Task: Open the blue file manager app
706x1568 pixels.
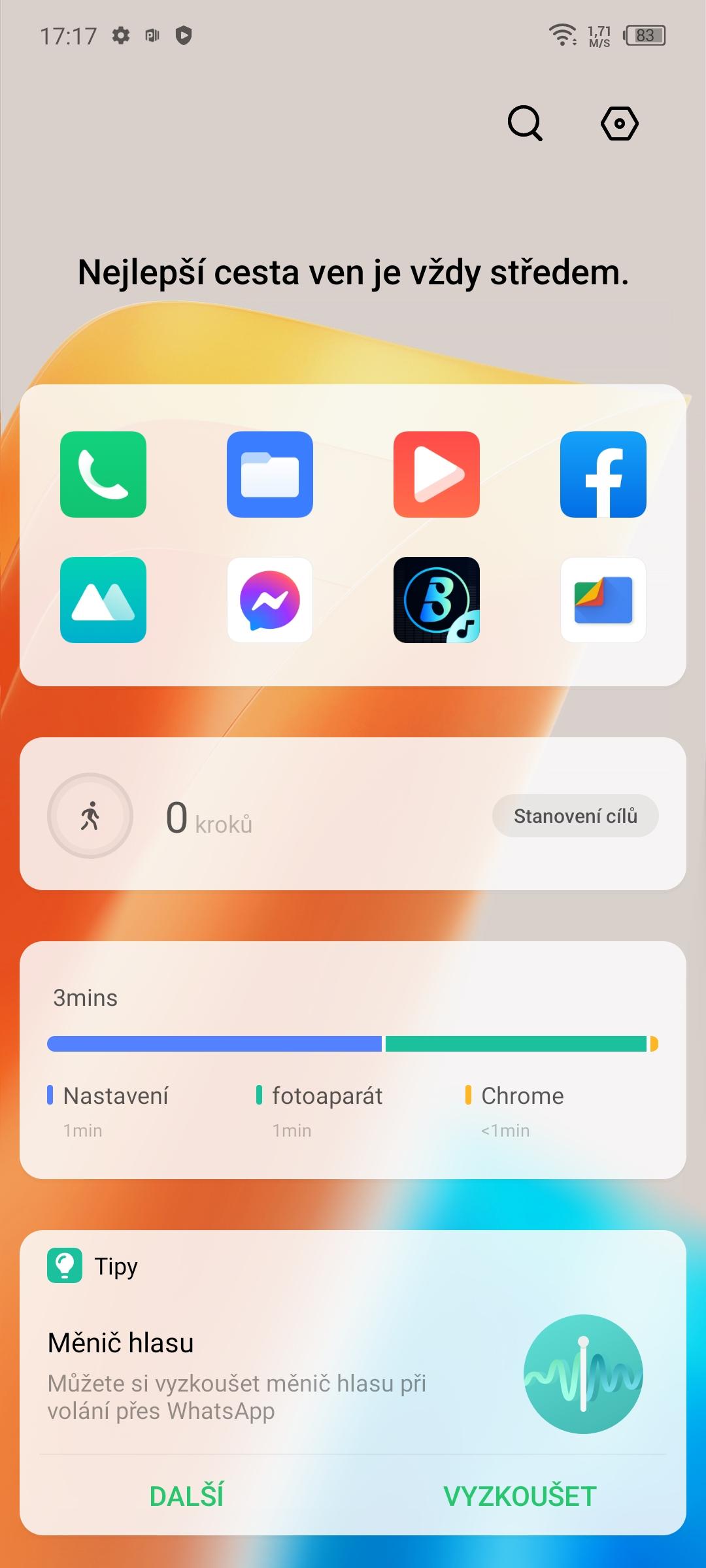Action: coord(270,475)
